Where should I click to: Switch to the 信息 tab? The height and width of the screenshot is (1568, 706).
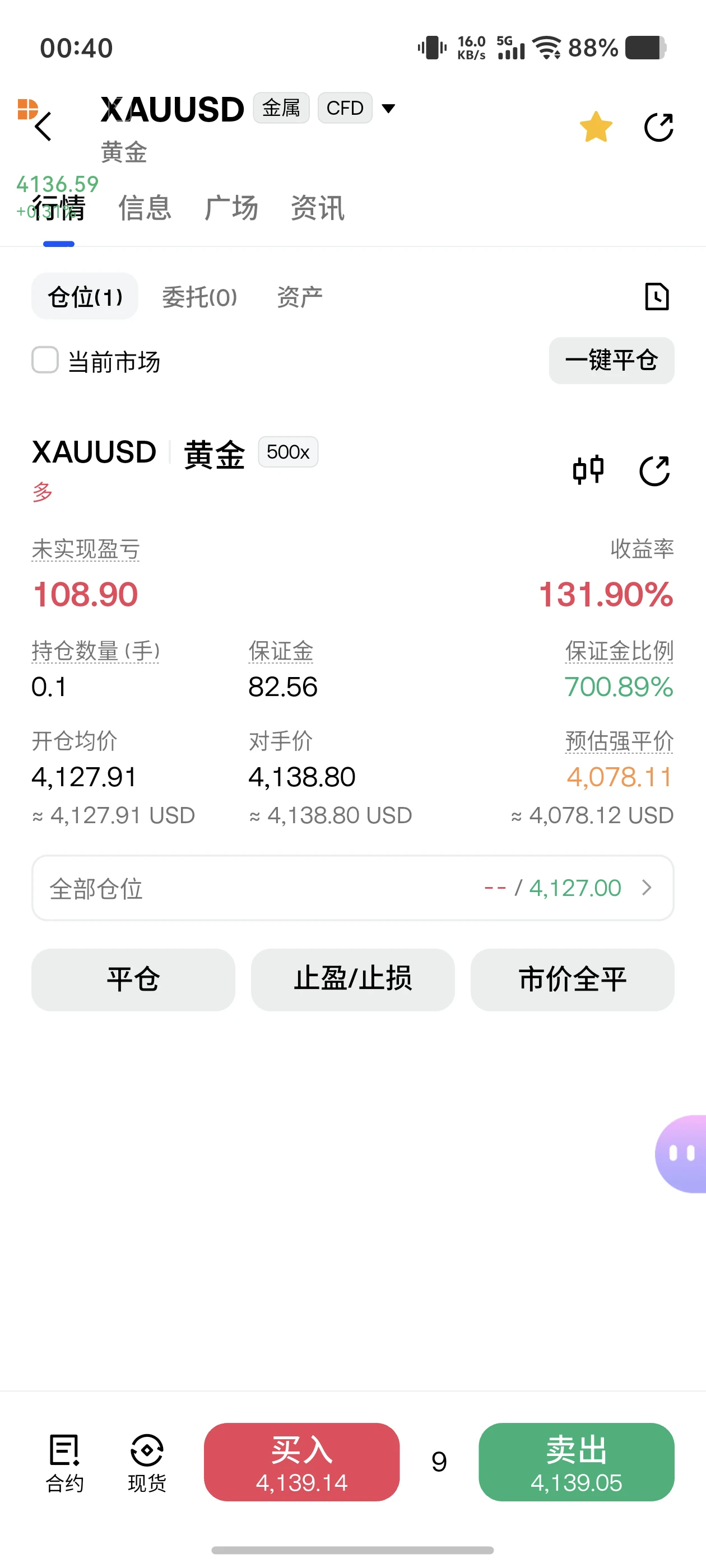pos(145,208)
